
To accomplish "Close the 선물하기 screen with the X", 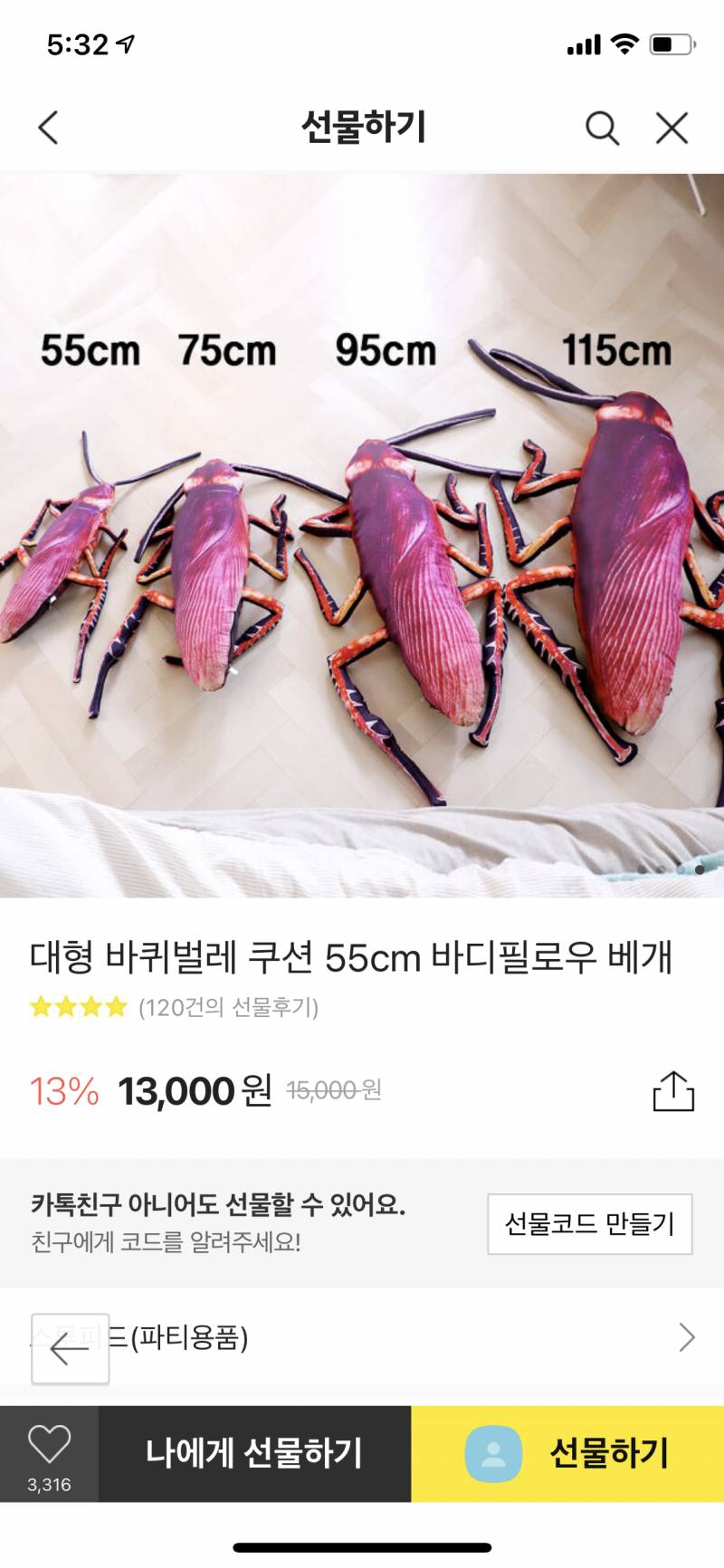I will coord(670,128).
